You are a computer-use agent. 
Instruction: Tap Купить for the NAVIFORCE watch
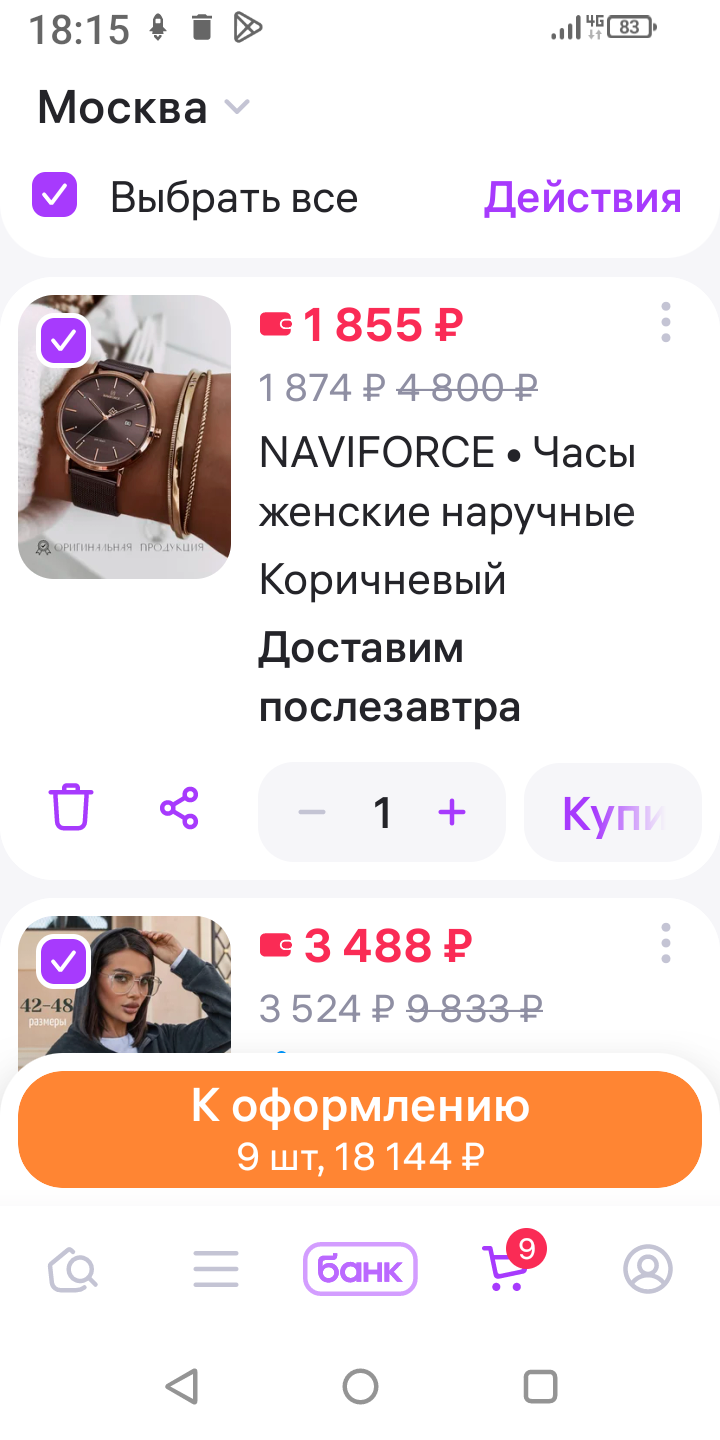(612, 813)
